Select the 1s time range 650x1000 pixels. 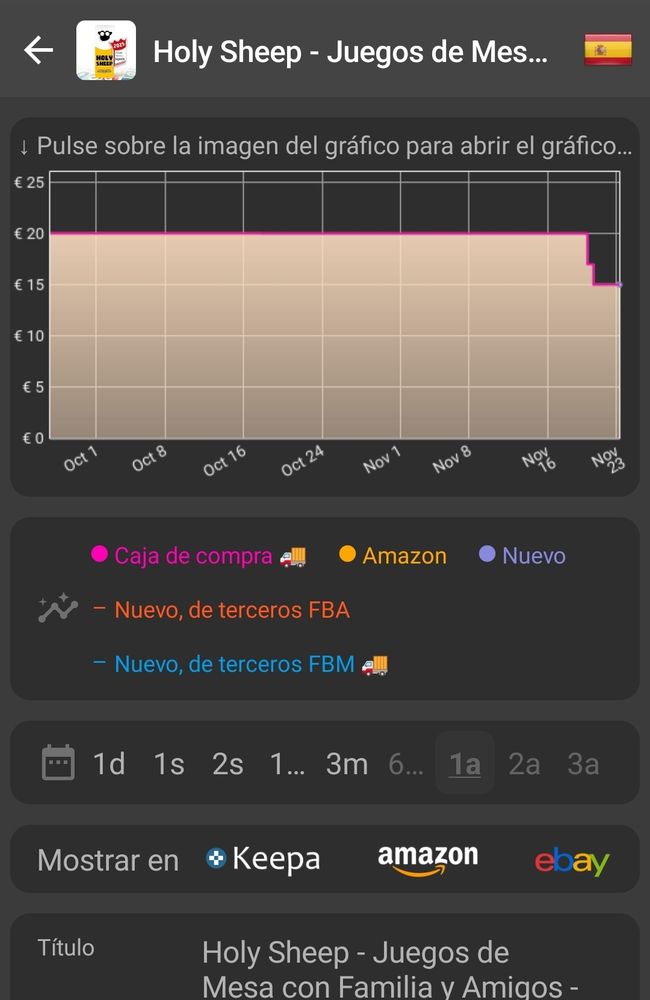(169, 764)
